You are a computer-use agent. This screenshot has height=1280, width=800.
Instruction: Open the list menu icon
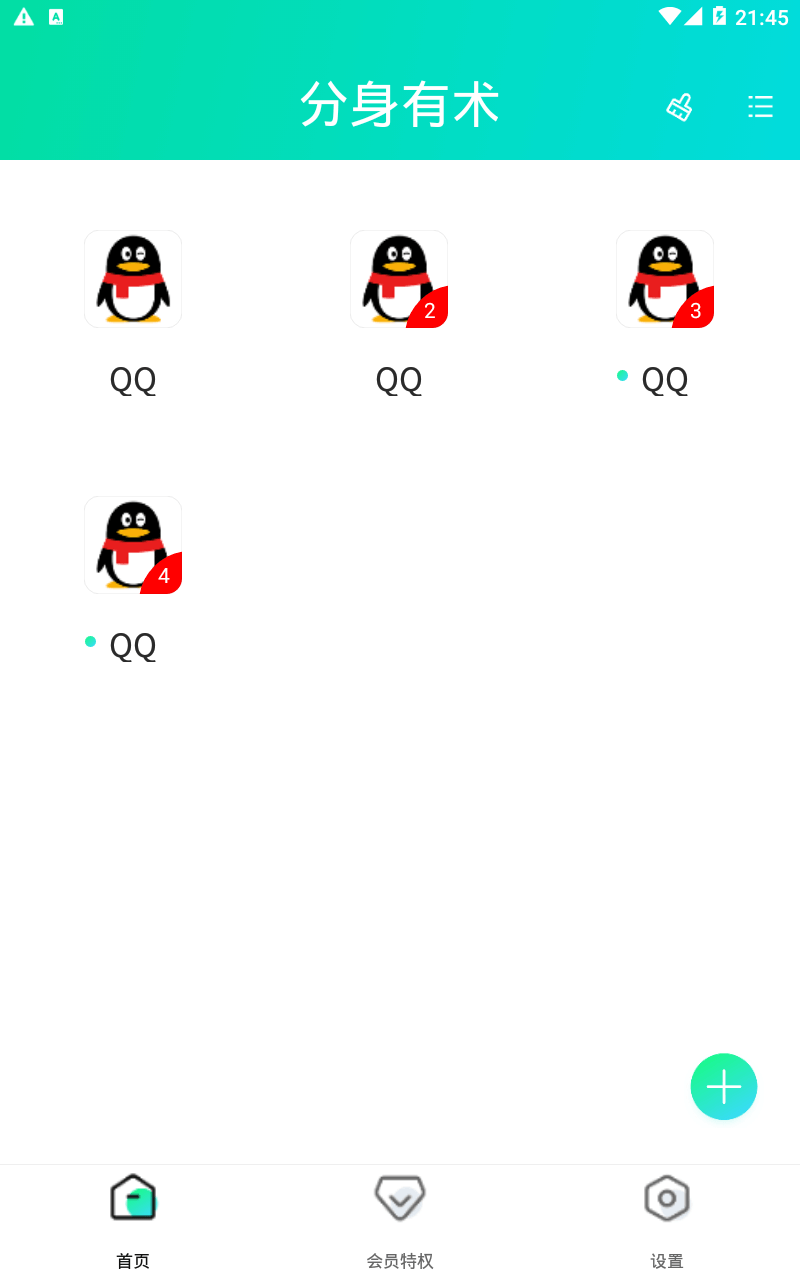coord(760,107)
